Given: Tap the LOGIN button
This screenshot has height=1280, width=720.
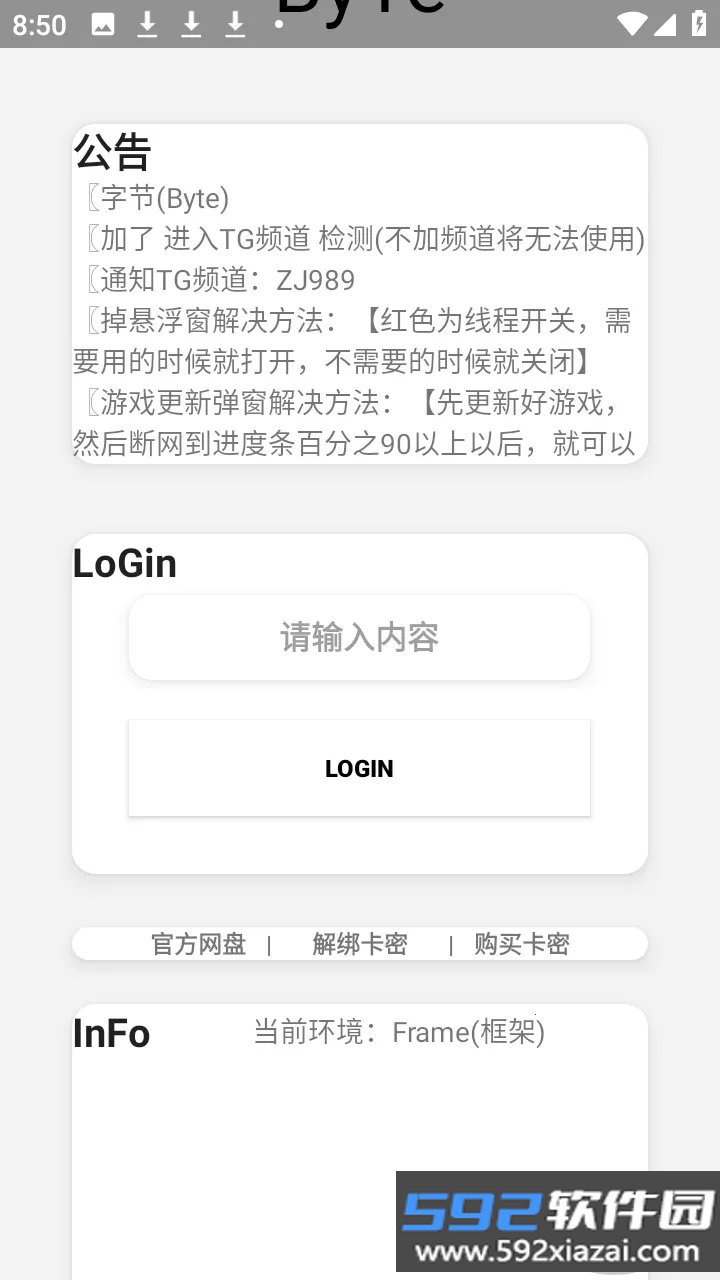Looking at the screenshot, I should 359,768.
